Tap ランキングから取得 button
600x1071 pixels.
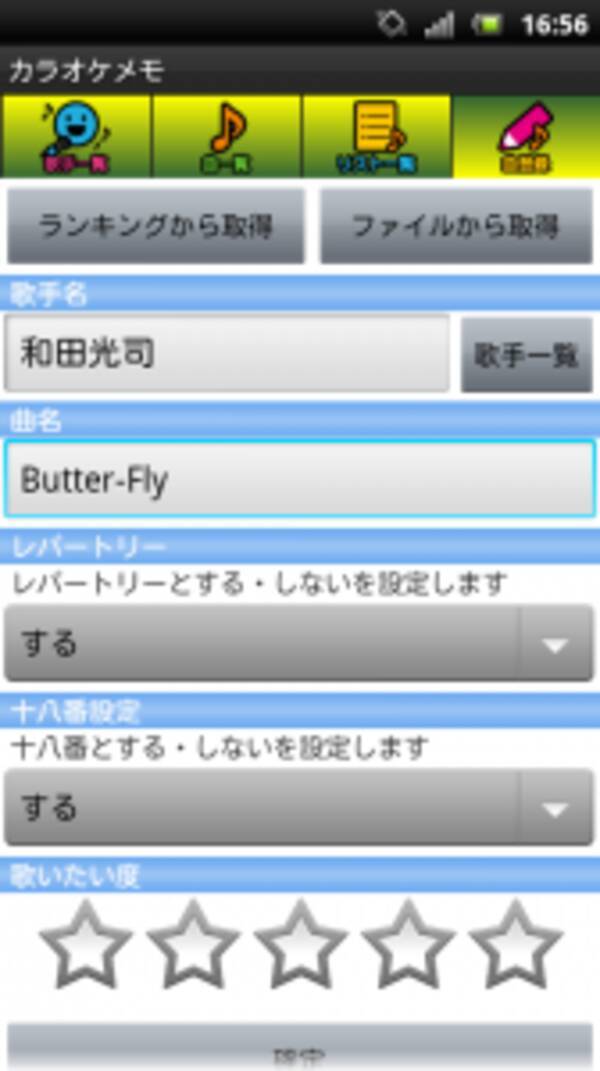point(156,226)
